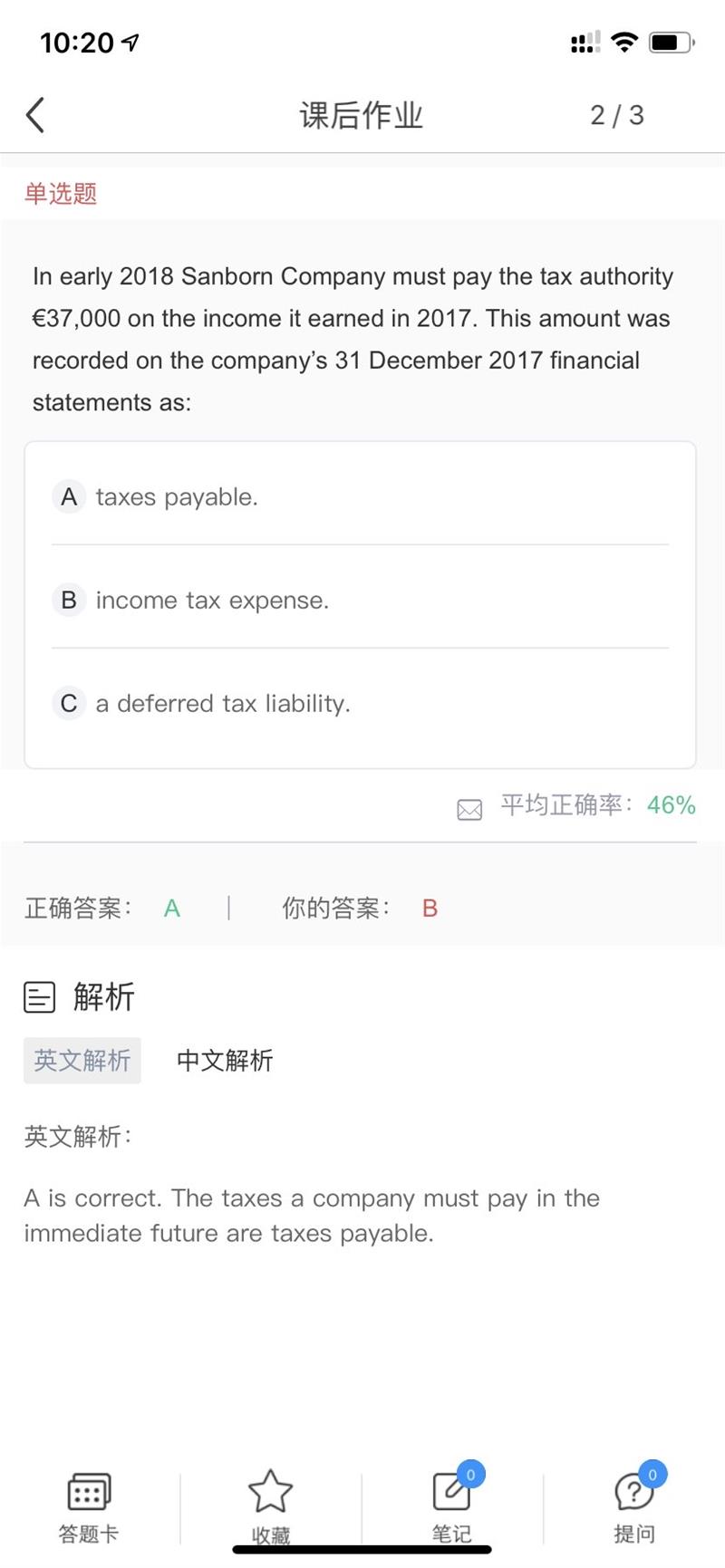Switch to the 中文解析 tab

coord(225,1060)
